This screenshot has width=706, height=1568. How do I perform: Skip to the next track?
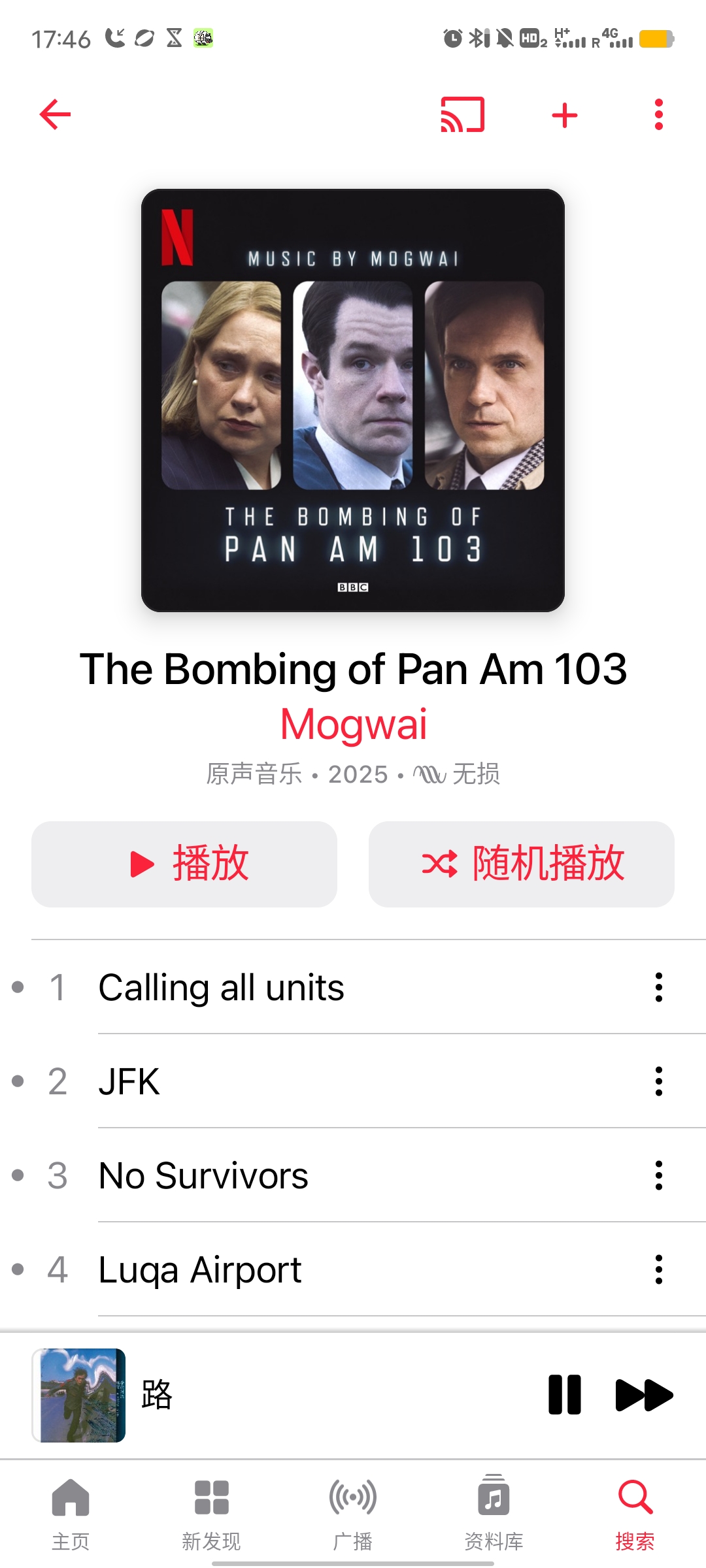[x=644, y=1394]
